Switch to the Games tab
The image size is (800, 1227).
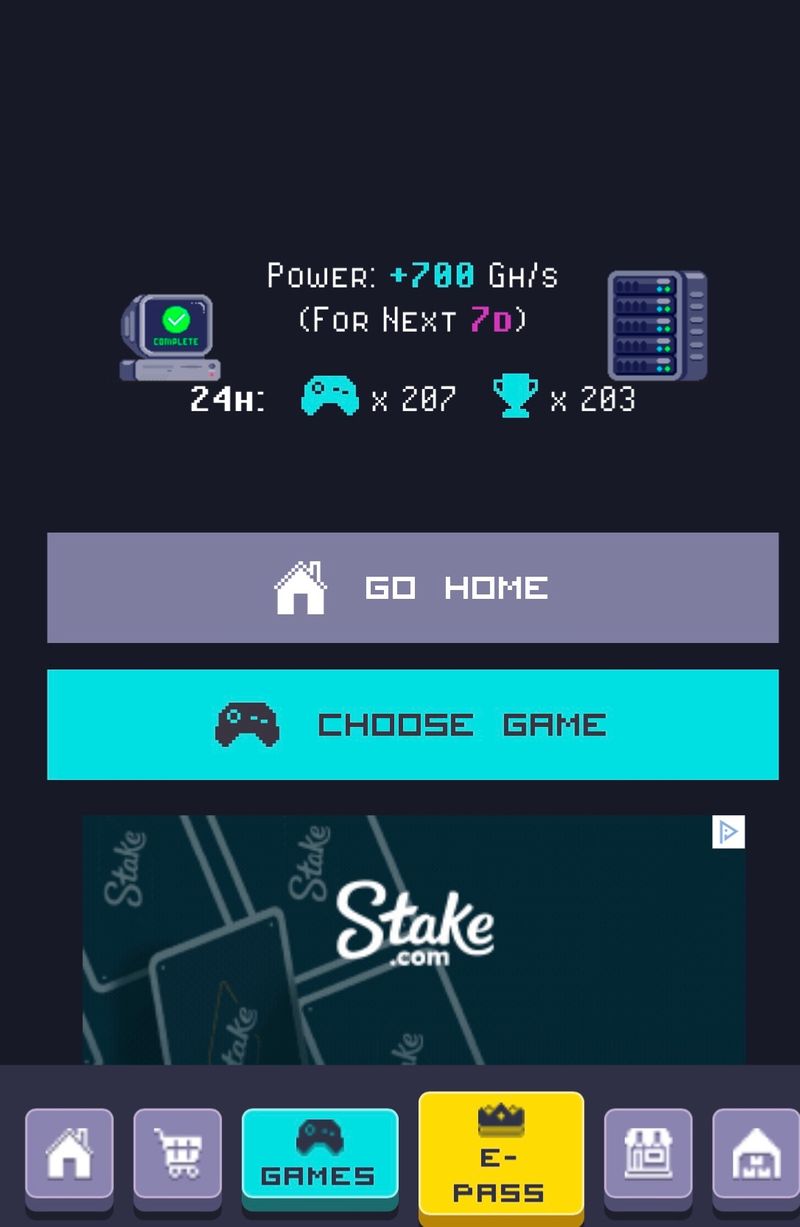click(x=319, y=1154)
